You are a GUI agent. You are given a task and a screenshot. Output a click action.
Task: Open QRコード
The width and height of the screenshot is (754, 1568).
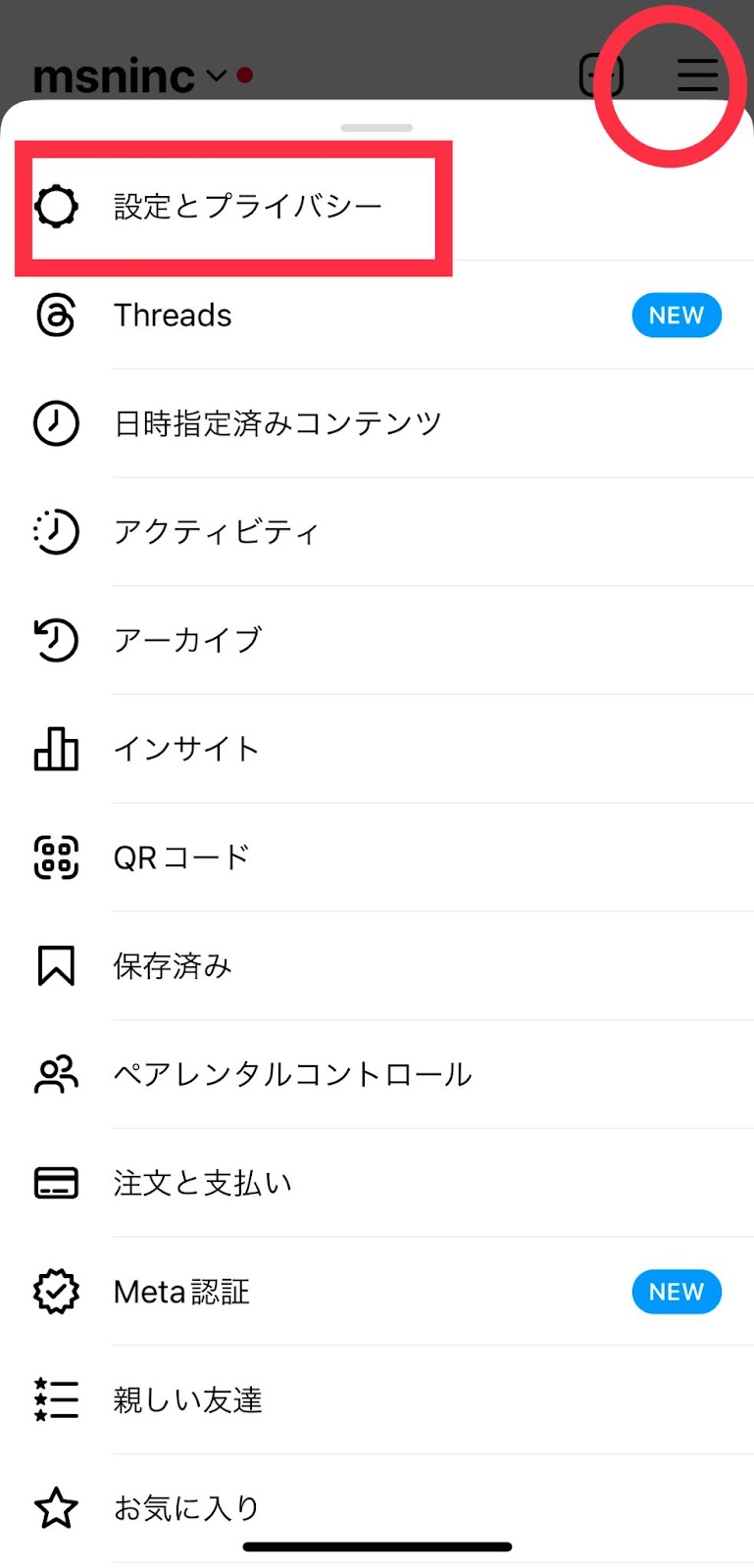[377, 857]
